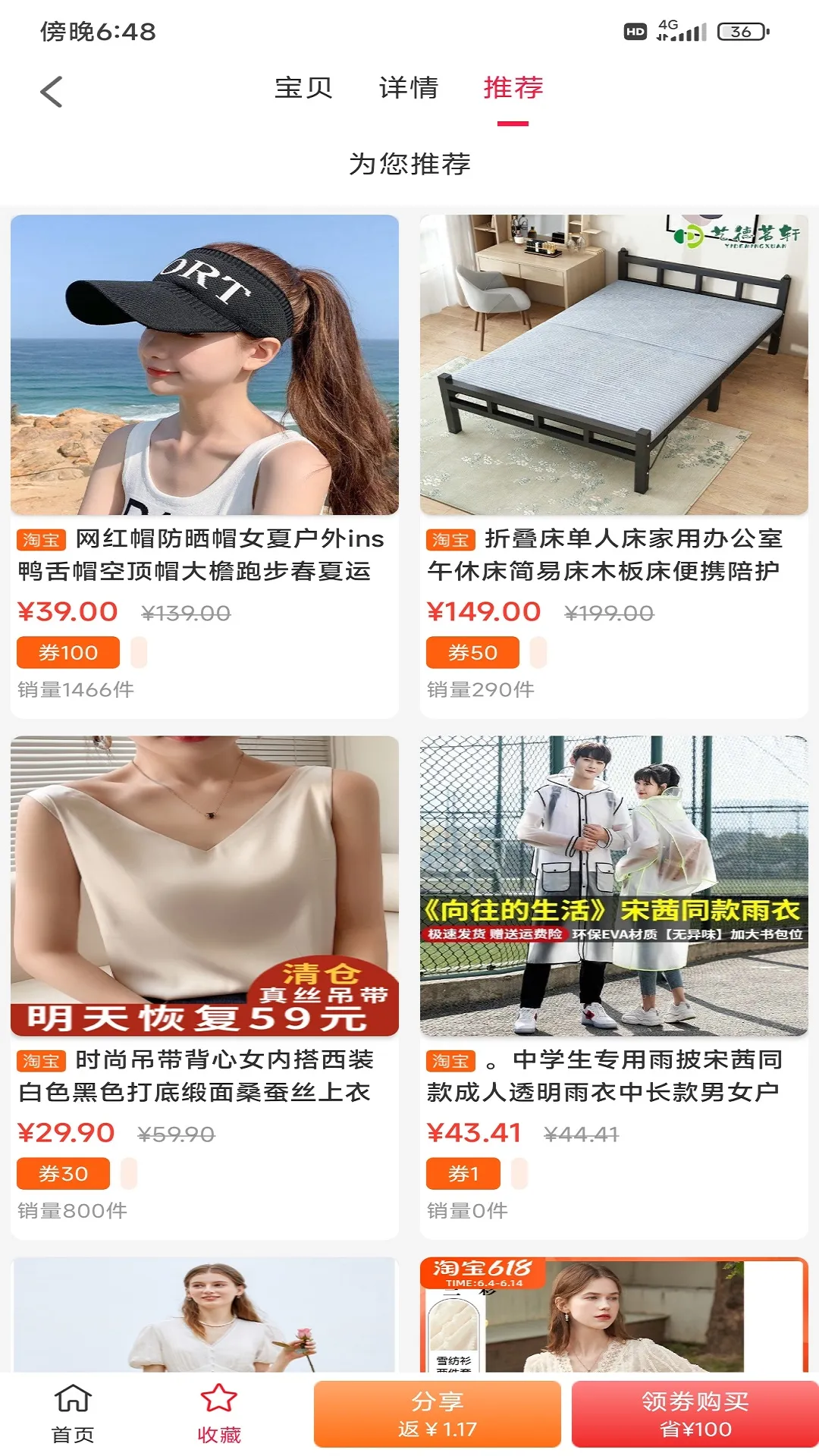Select the 推荐 tab
The height and width of the screenshot is (1456, 819).
pyautogui.click(x=513, y=89)
